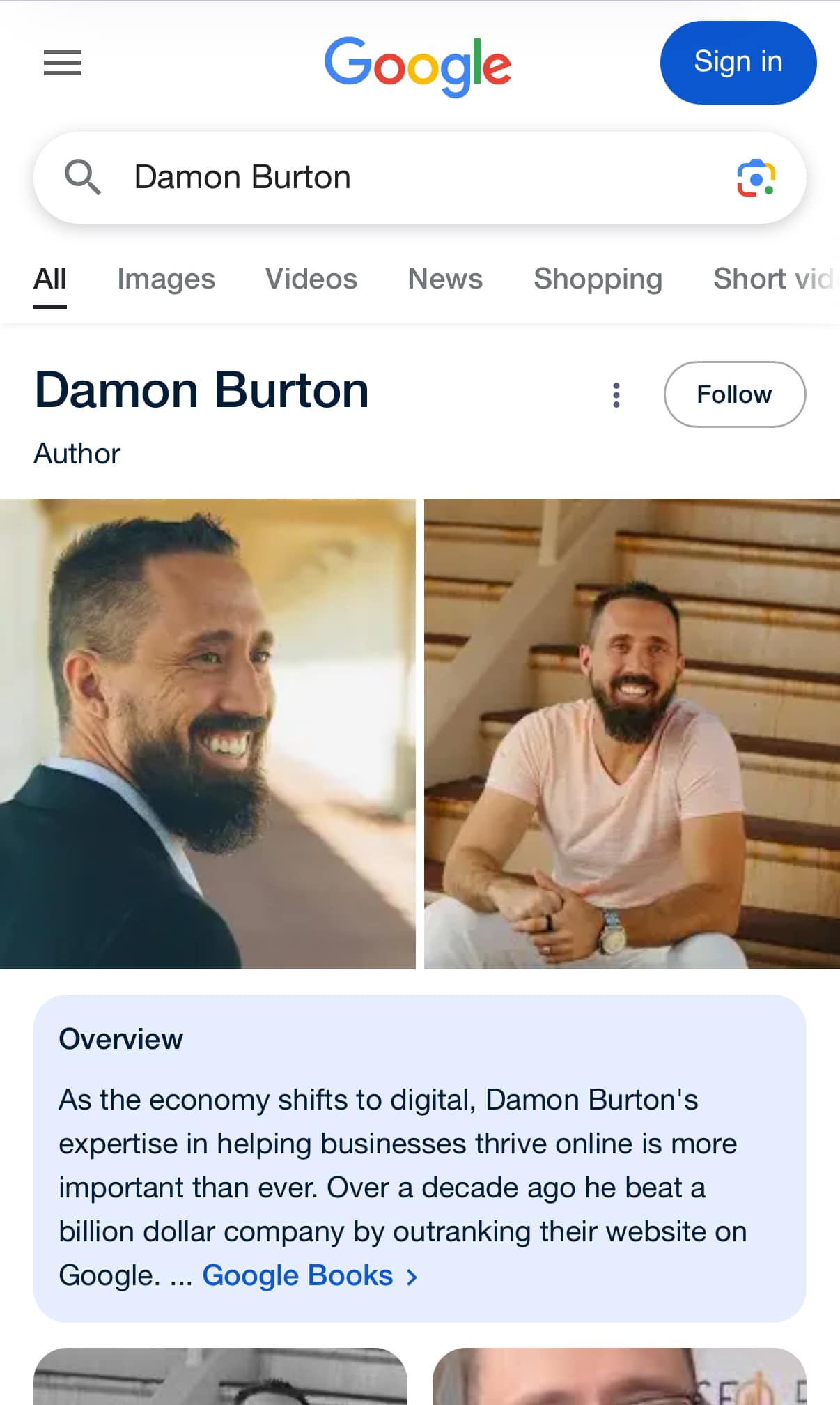Open the photo of man in pink shirt
840x1405 pixels.
pyautogui.click(x=632, y=734)
